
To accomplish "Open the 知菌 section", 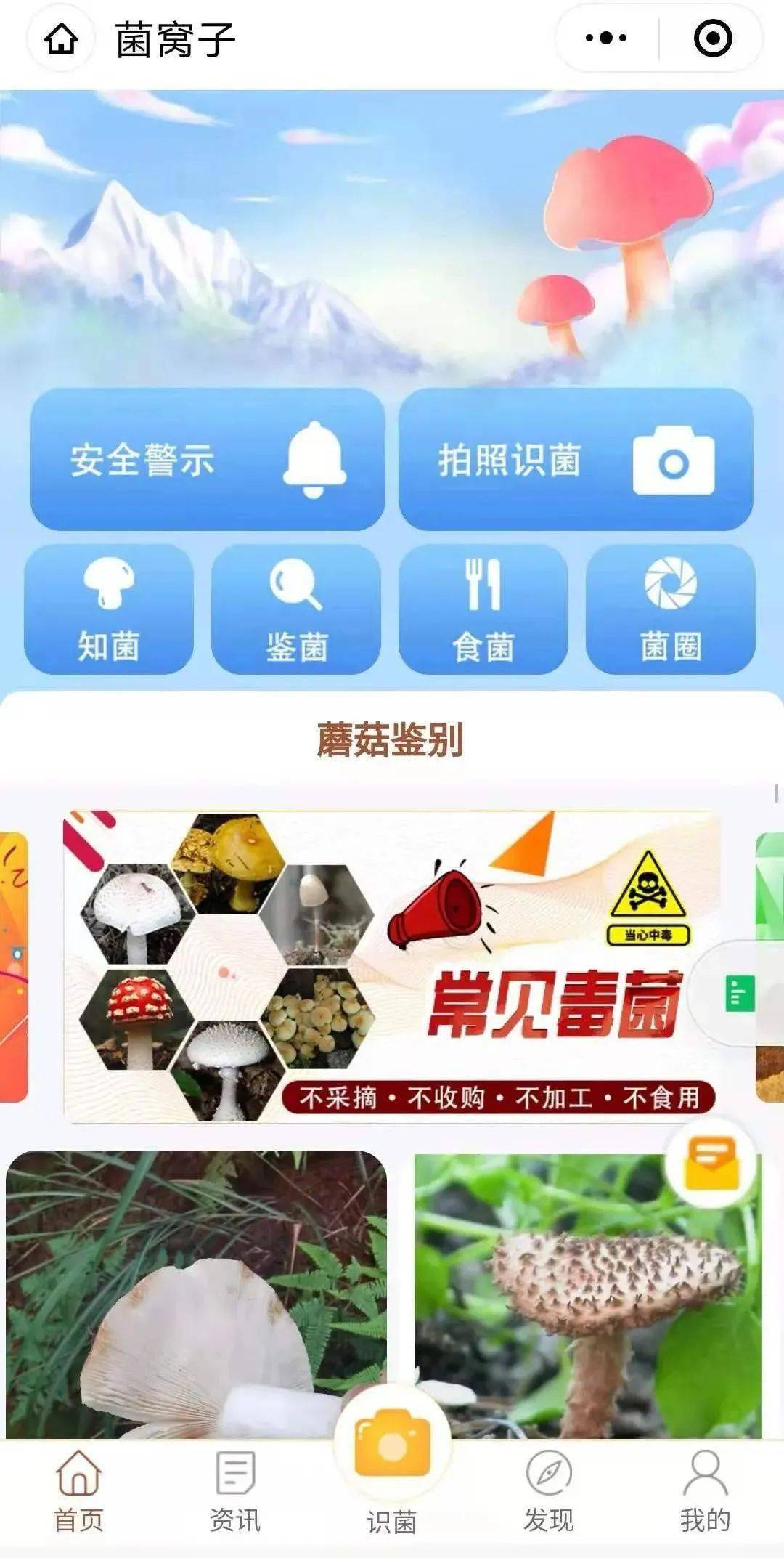I will pyautogui.click(x=109, y=609).
